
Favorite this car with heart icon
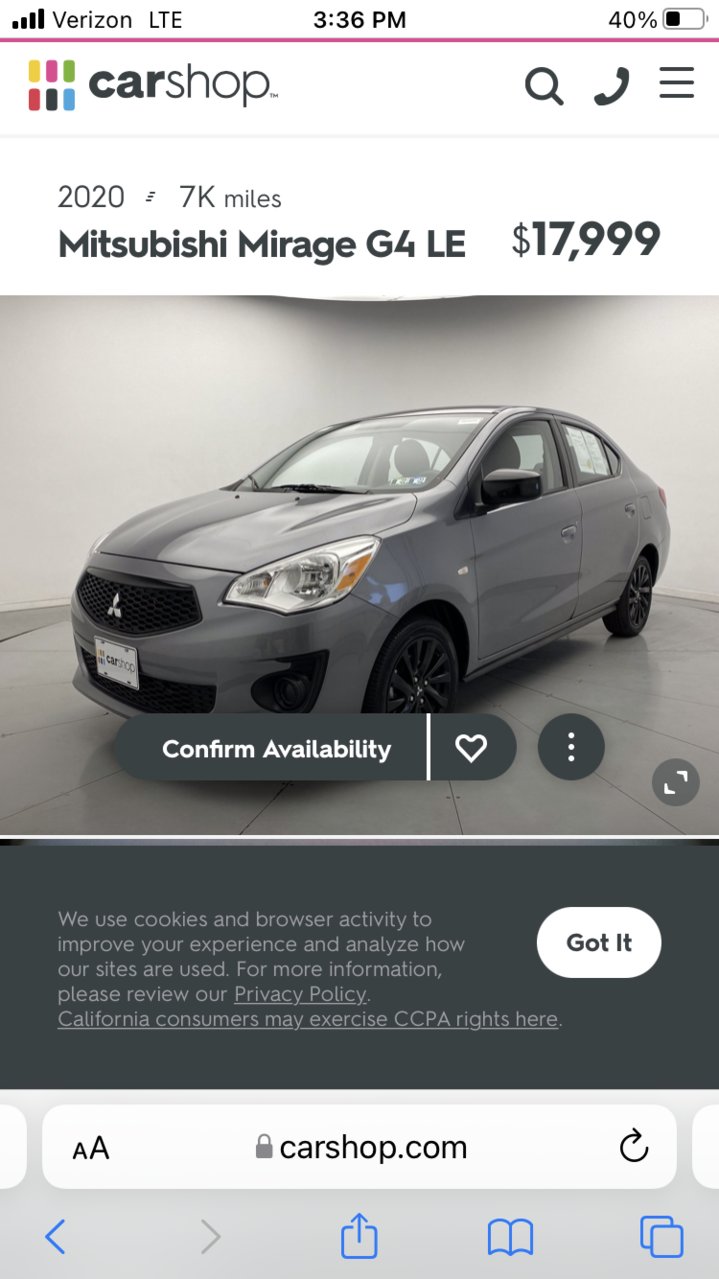(x=472, y=748)
